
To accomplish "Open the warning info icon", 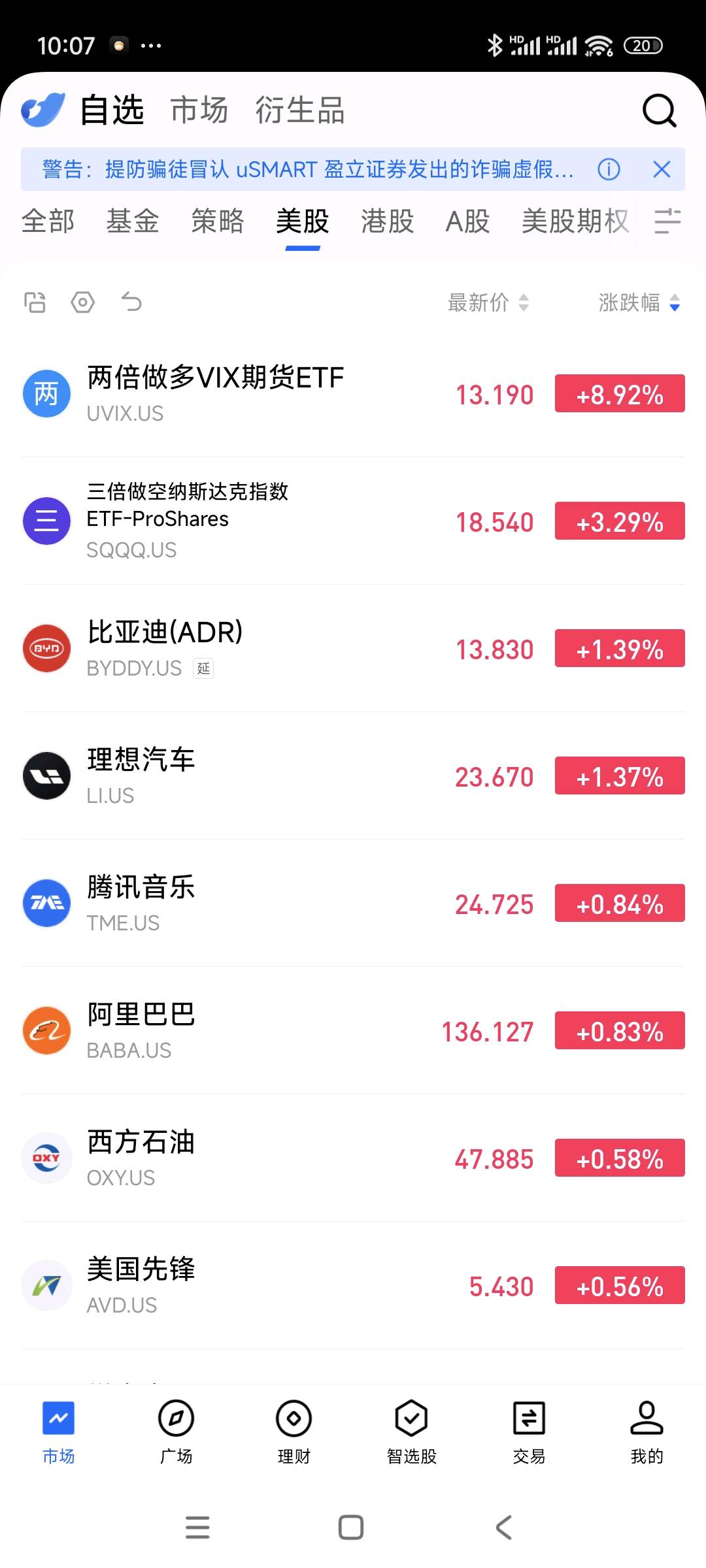I will [609, 170].
